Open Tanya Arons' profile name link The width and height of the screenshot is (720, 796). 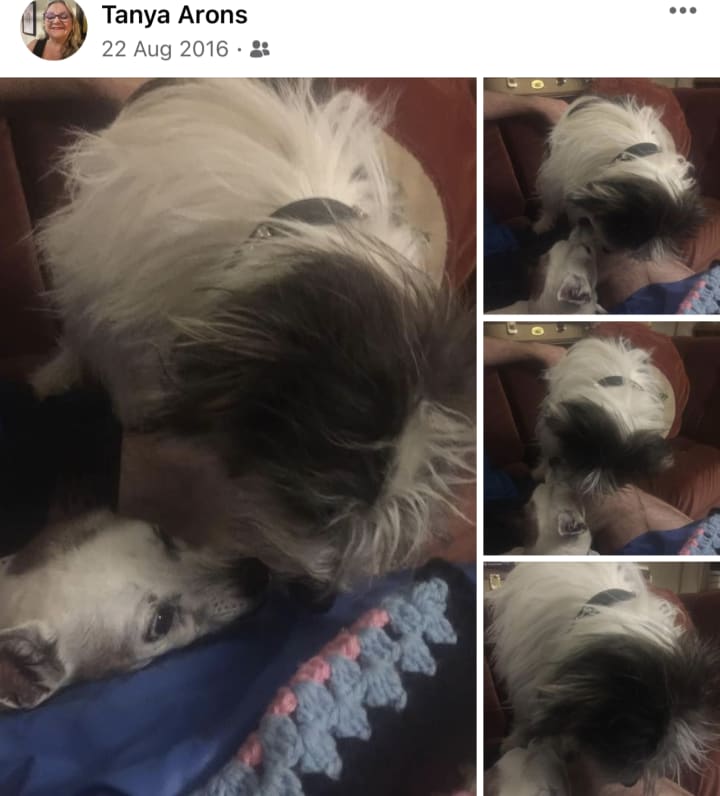click(174, 16)
